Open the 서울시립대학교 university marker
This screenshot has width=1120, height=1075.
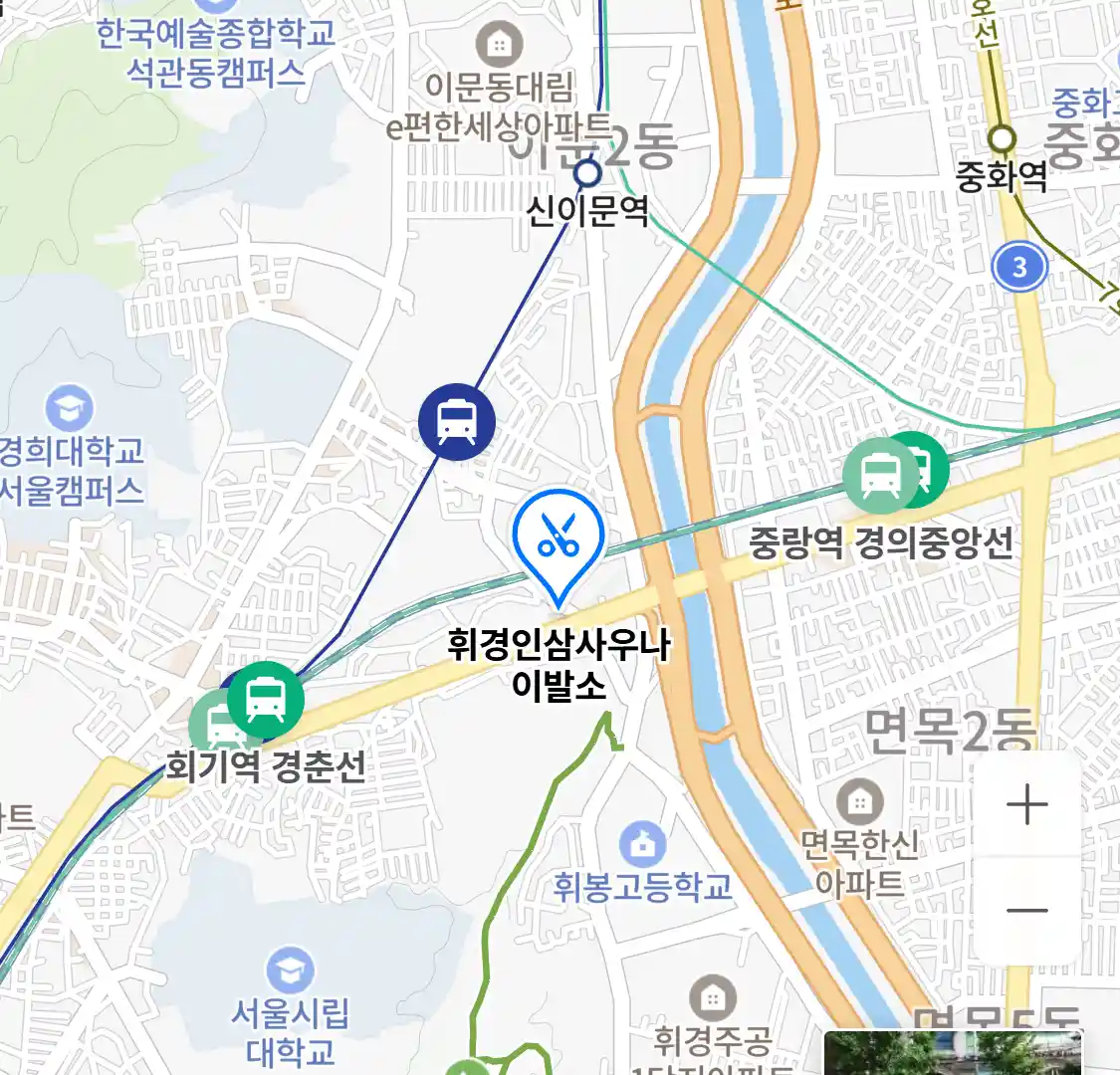click(290, 970)
